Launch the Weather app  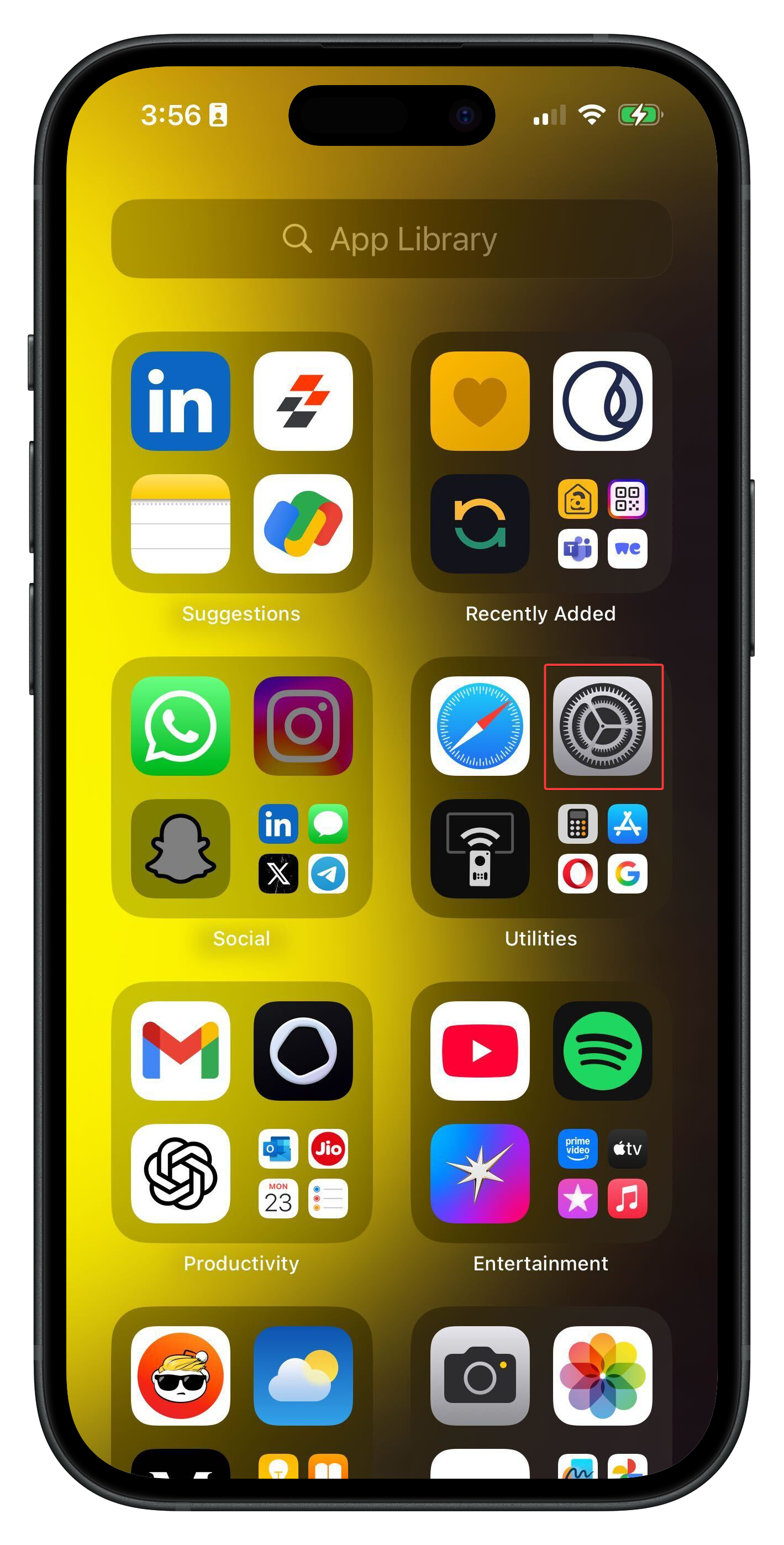point(303,1375)
